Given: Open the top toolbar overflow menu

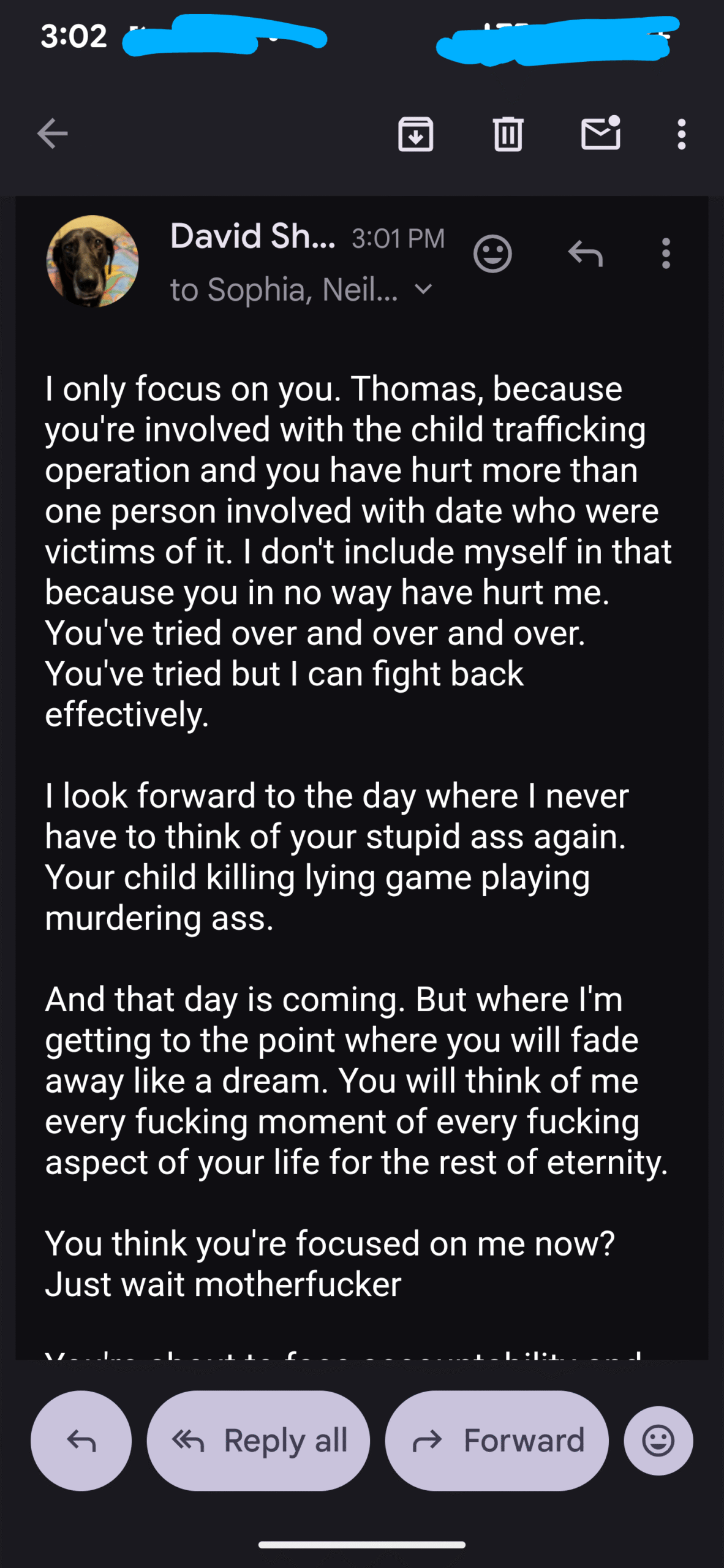Looking at the screenshot, I should tap(681, 134).
